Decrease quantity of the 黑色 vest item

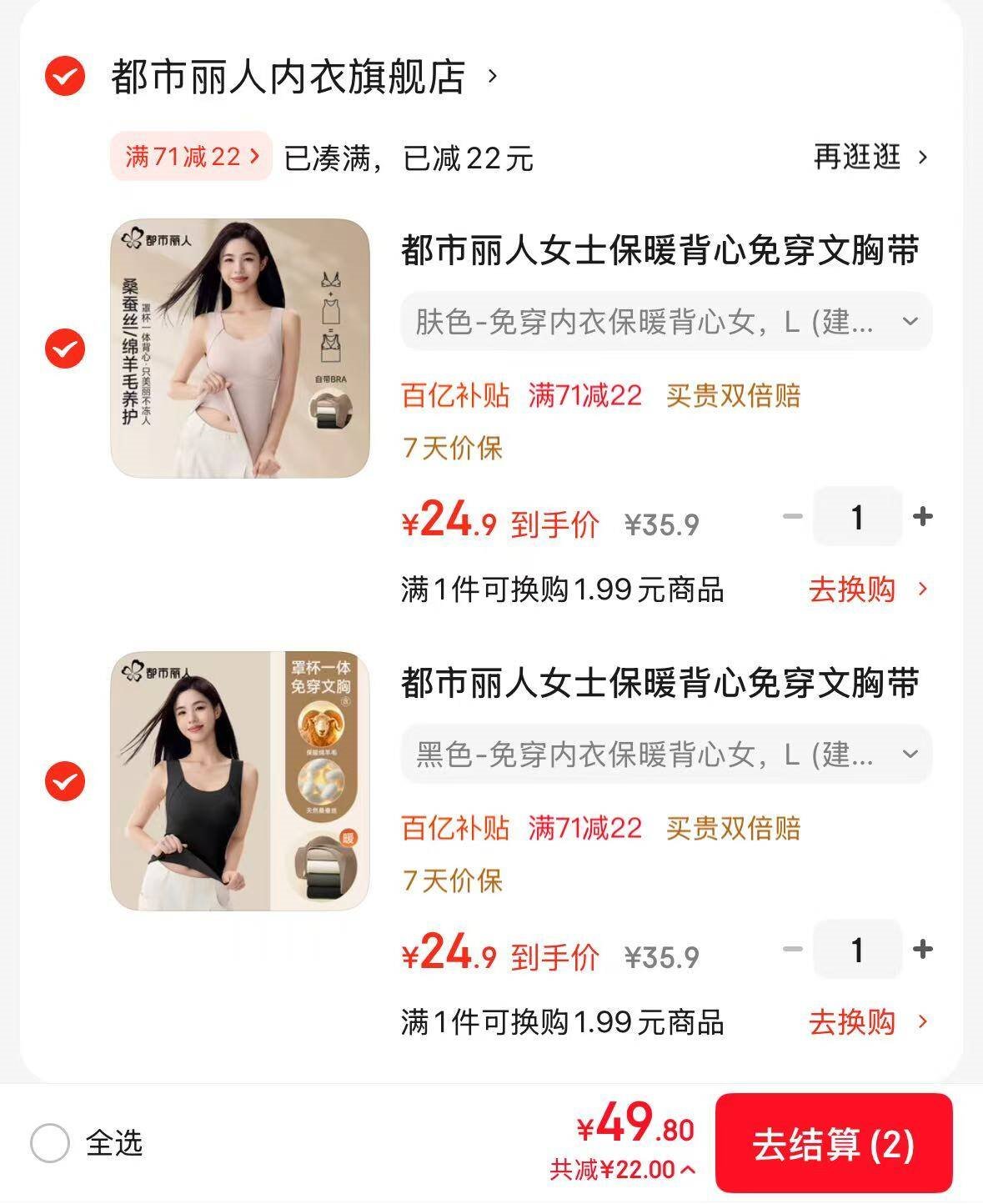[791, 949]
